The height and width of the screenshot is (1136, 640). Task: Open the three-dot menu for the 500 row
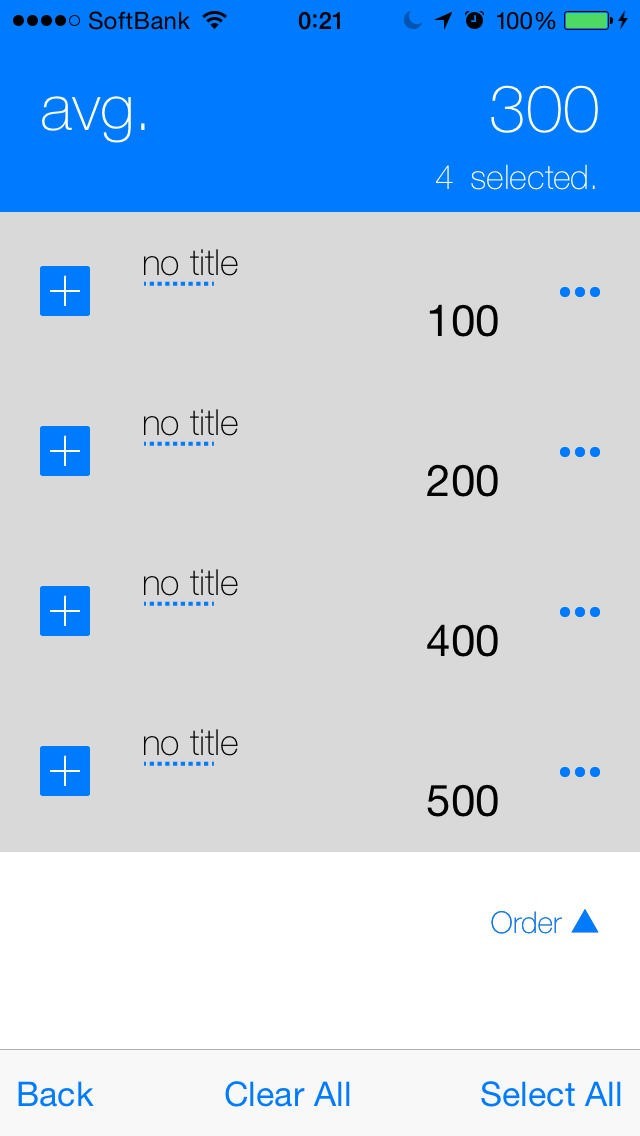(580, 772)
